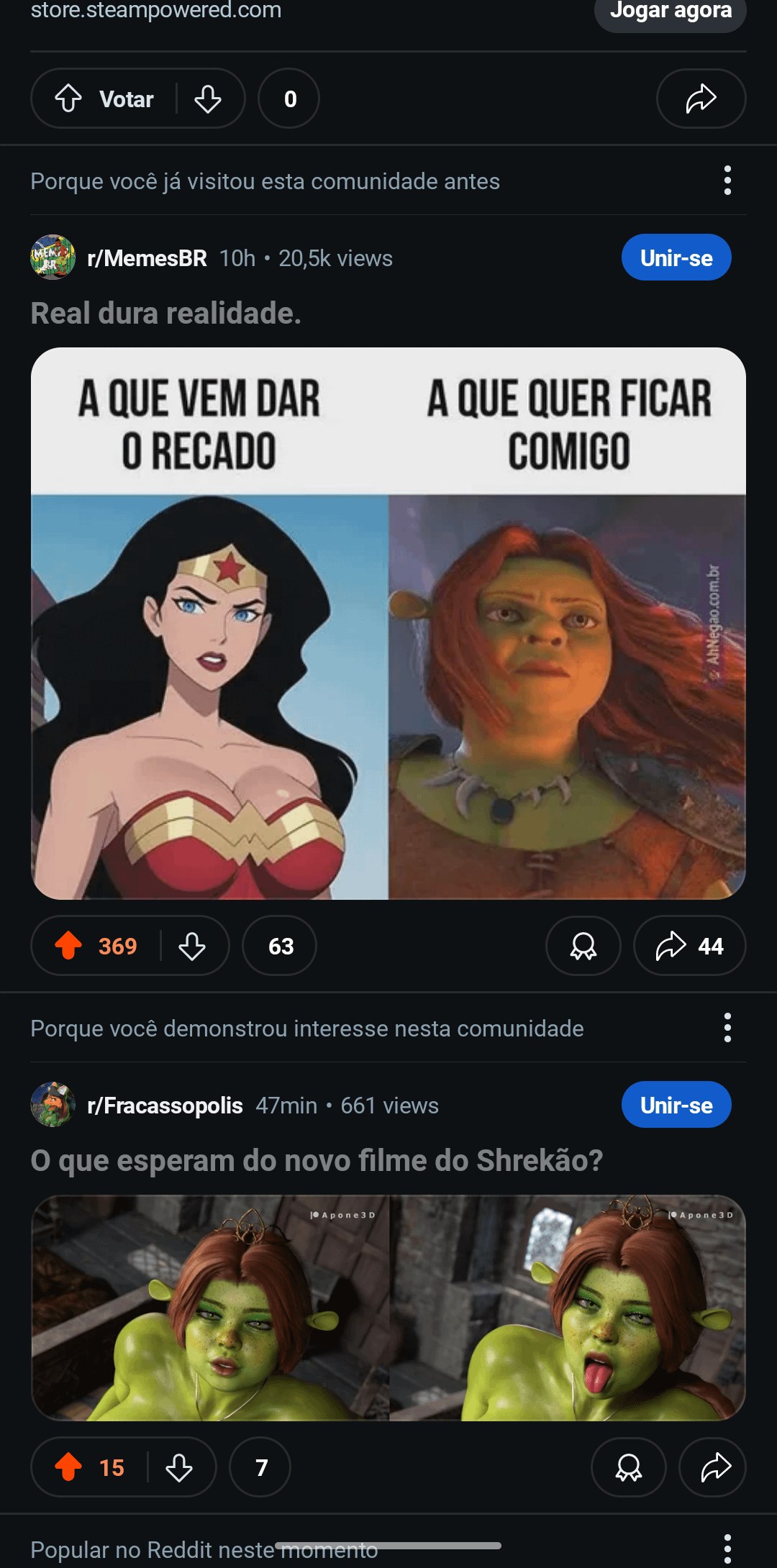Share the Steam promoted post
This screenshot has width=777, height=1568.
tap(701, 99)
